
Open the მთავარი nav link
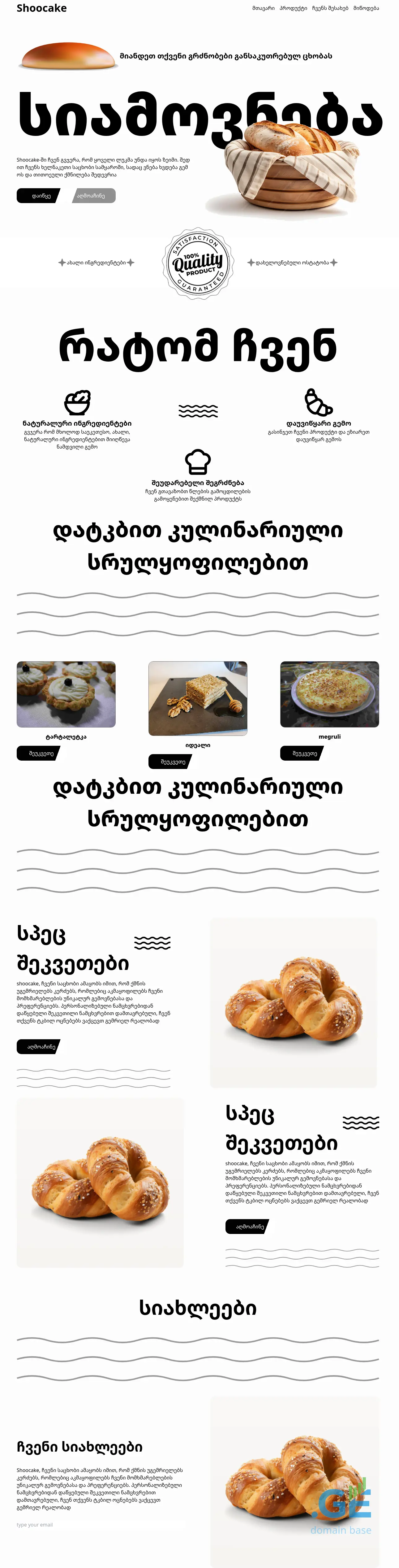pos(263,9)
